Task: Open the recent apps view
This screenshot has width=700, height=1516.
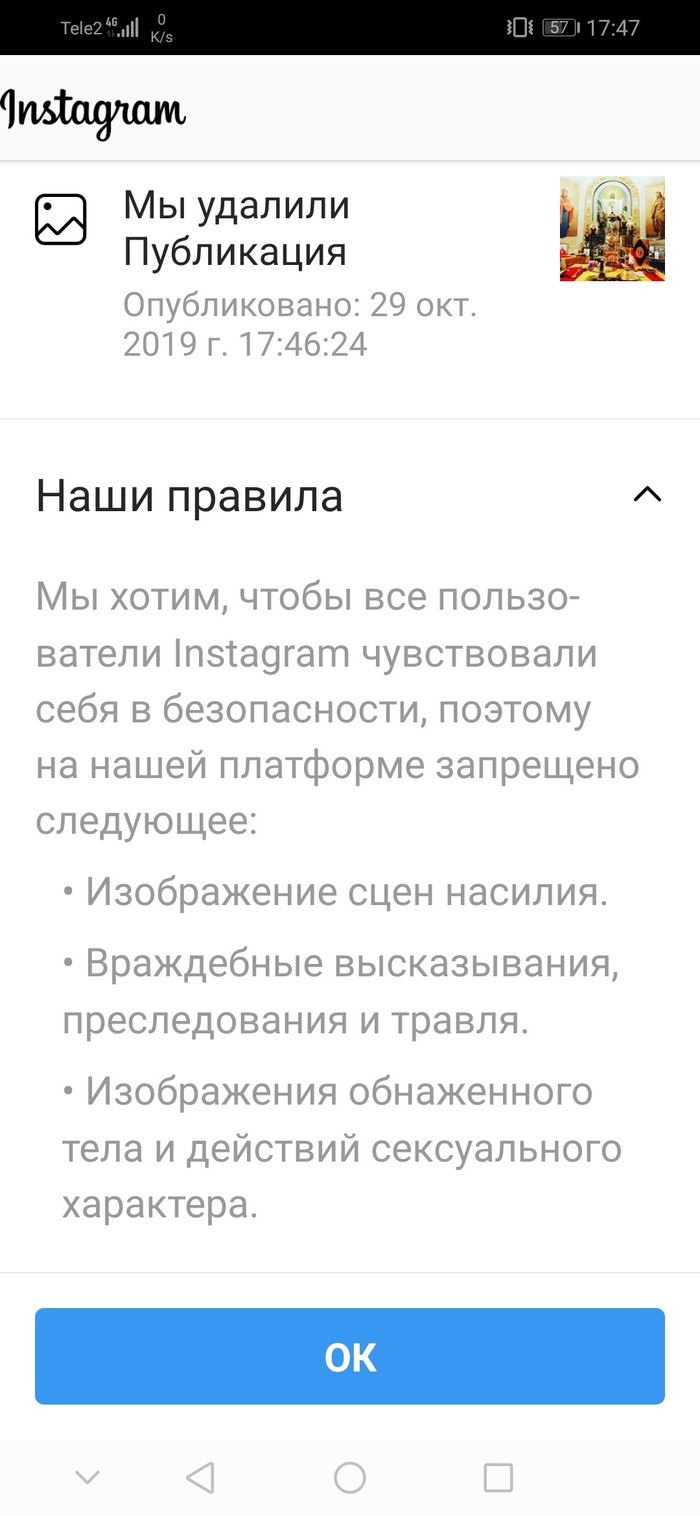Action: tap(498, 1477)
